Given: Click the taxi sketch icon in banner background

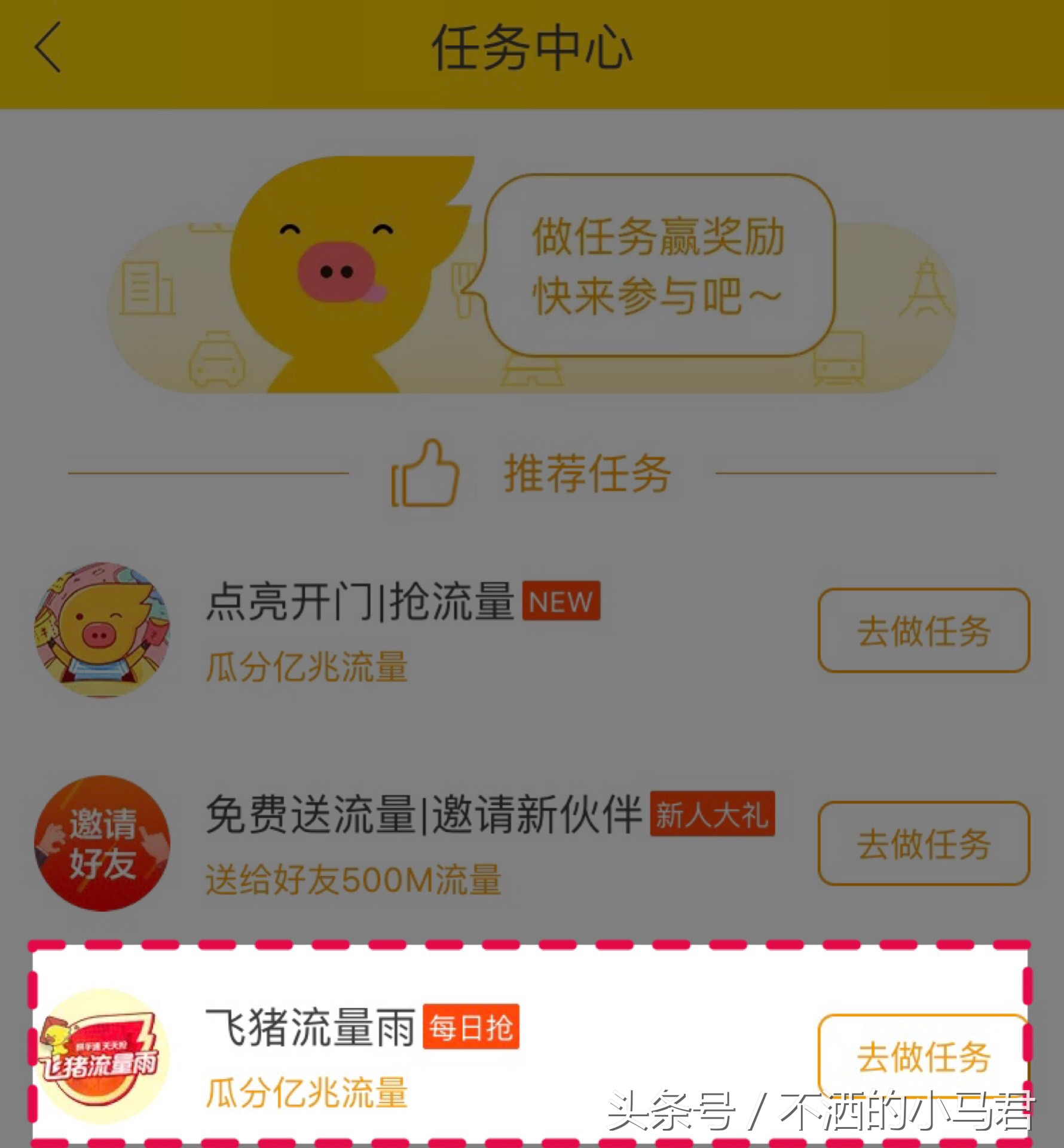Looking at the screenshot, I should pyautogui.click(x=215, y=359).
